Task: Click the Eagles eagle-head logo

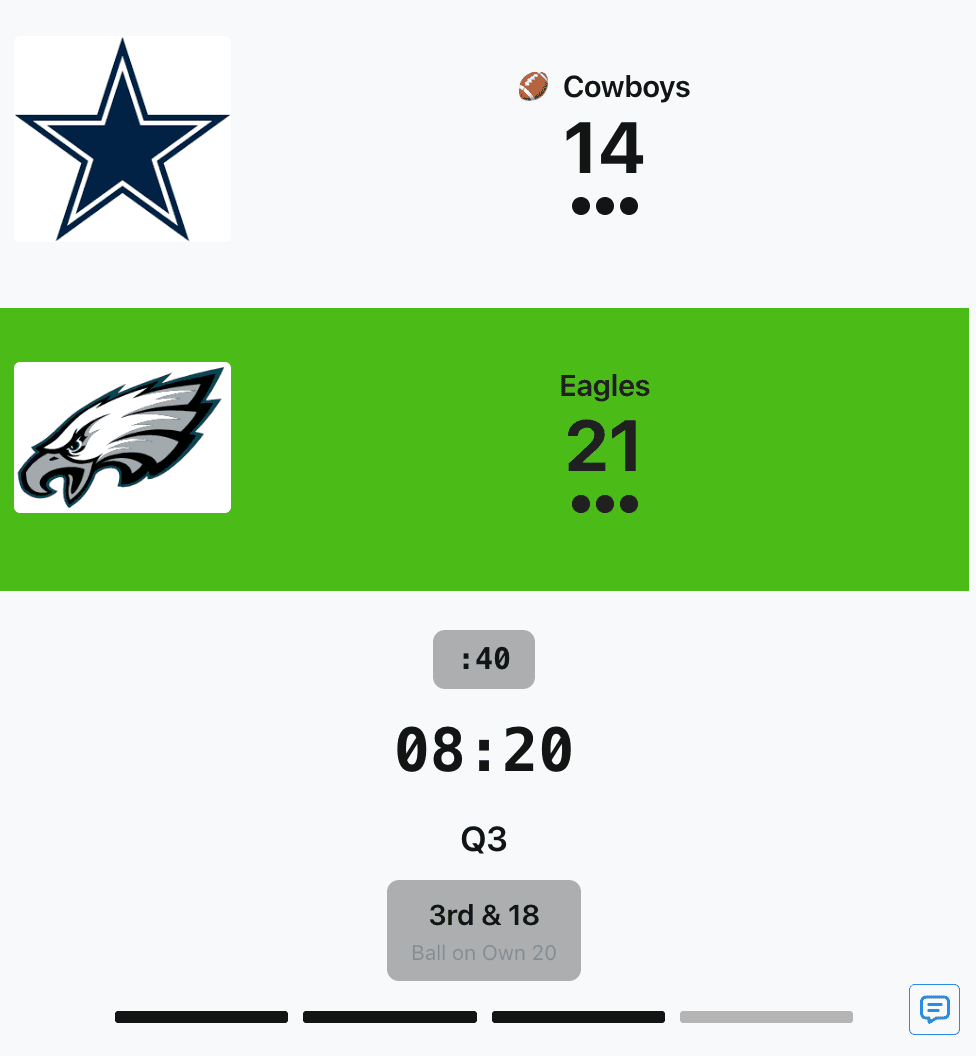Action: 121,437
